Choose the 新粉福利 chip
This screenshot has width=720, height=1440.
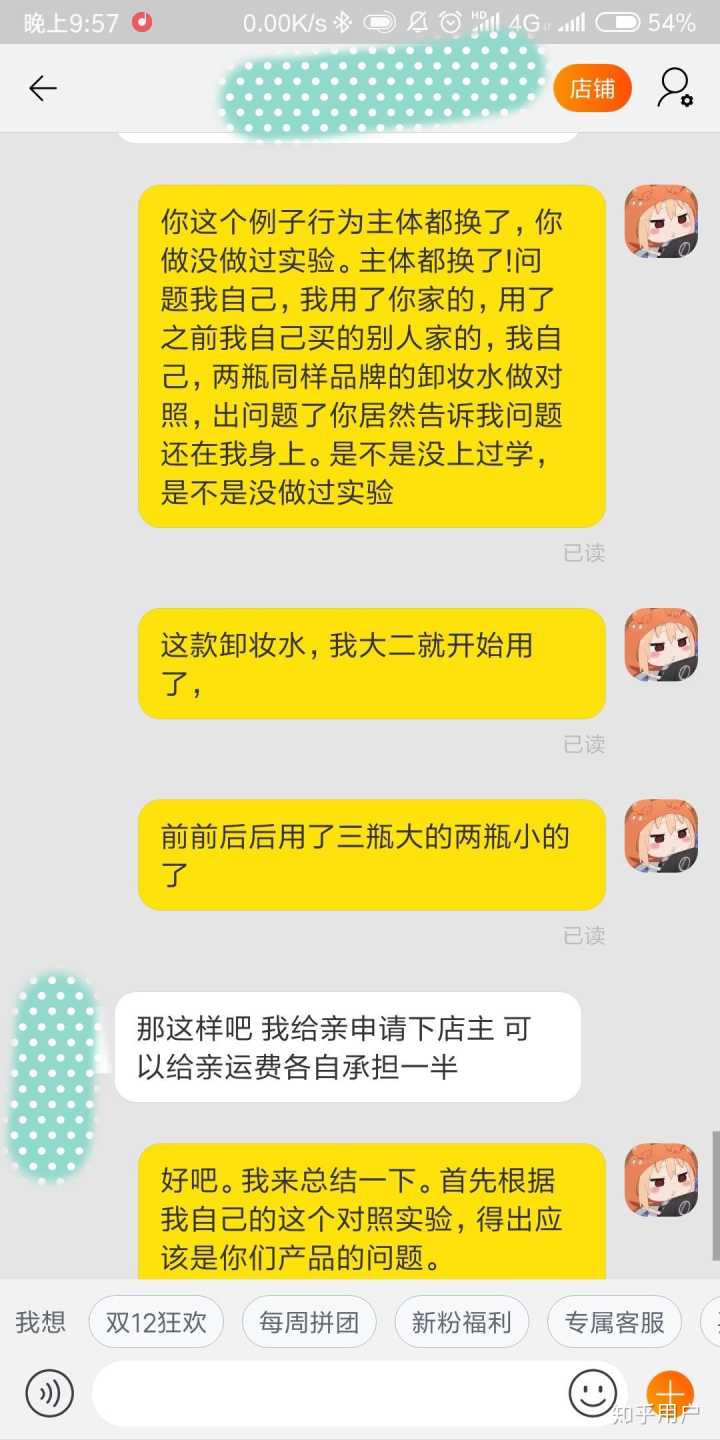[461, 1322]
